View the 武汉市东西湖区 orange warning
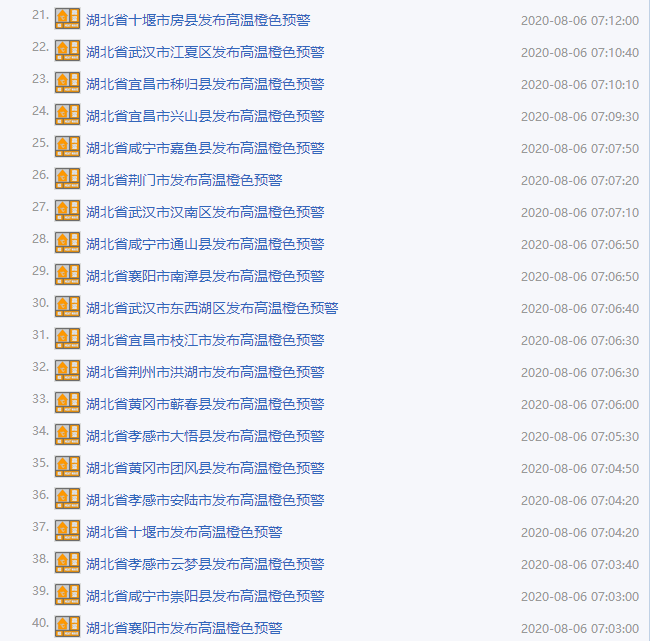The width and height of the screenshot is (652, 641). point(212,308)
